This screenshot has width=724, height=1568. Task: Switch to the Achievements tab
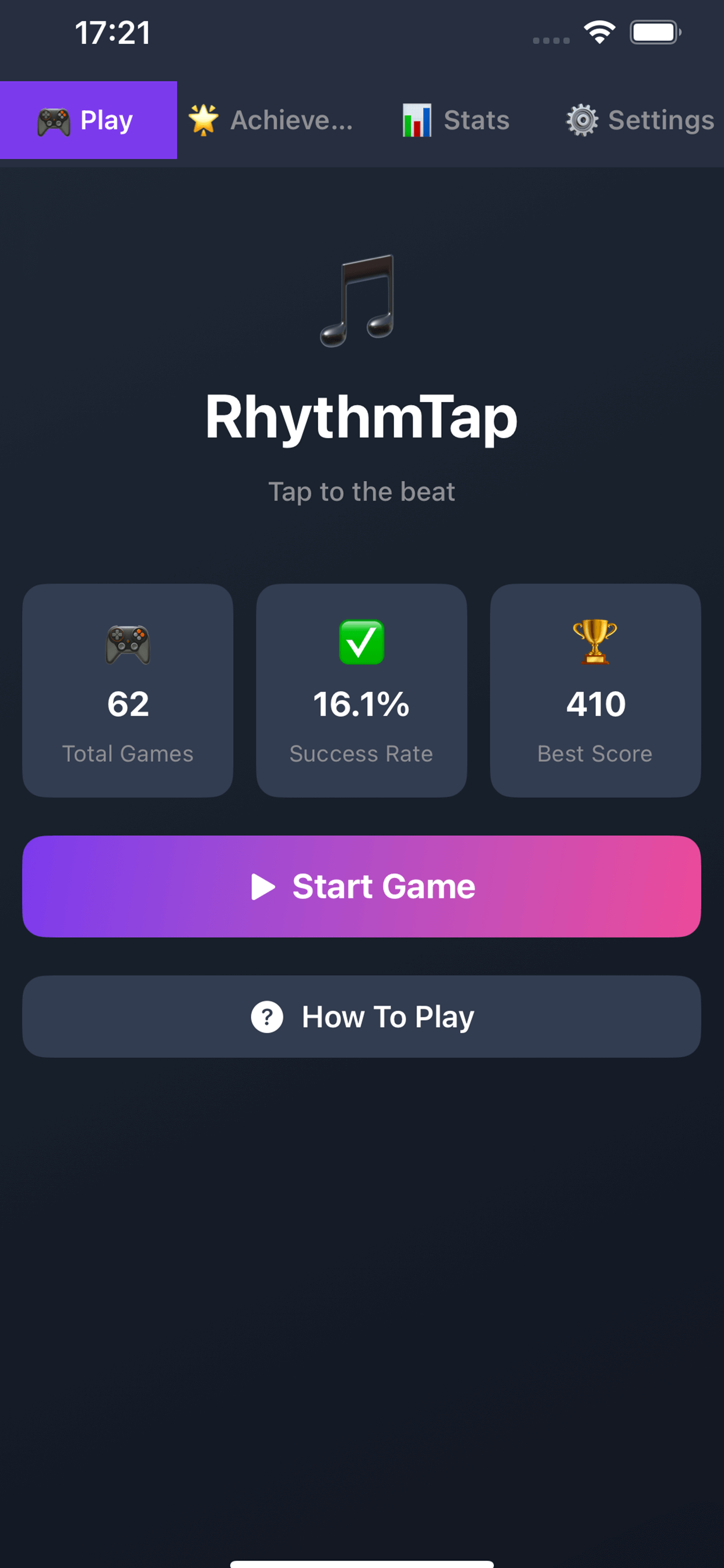[x=270, y=120]
